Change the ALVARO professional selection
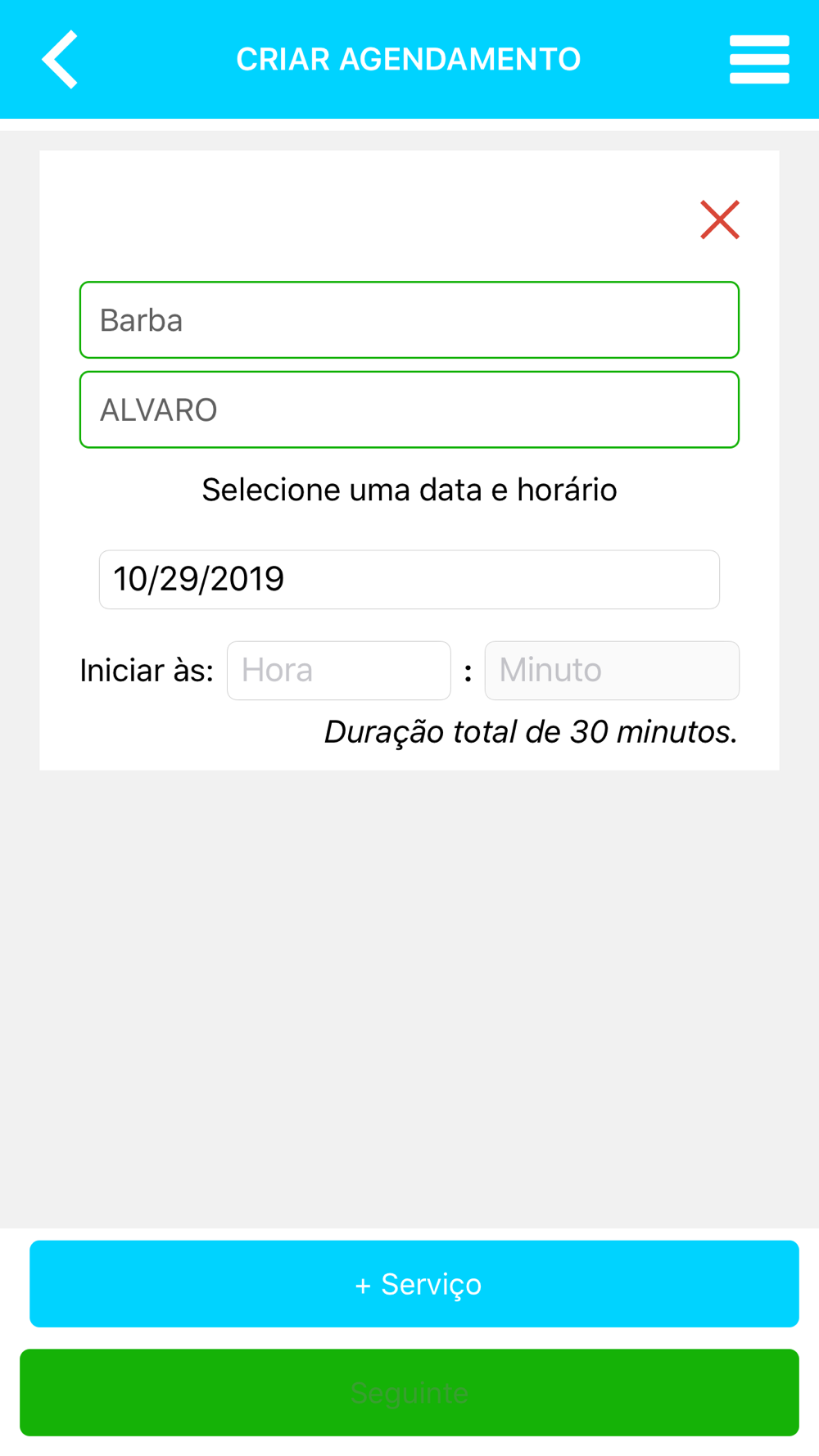The width and height of the screenshot is (819, 1456). click(409, 409)
